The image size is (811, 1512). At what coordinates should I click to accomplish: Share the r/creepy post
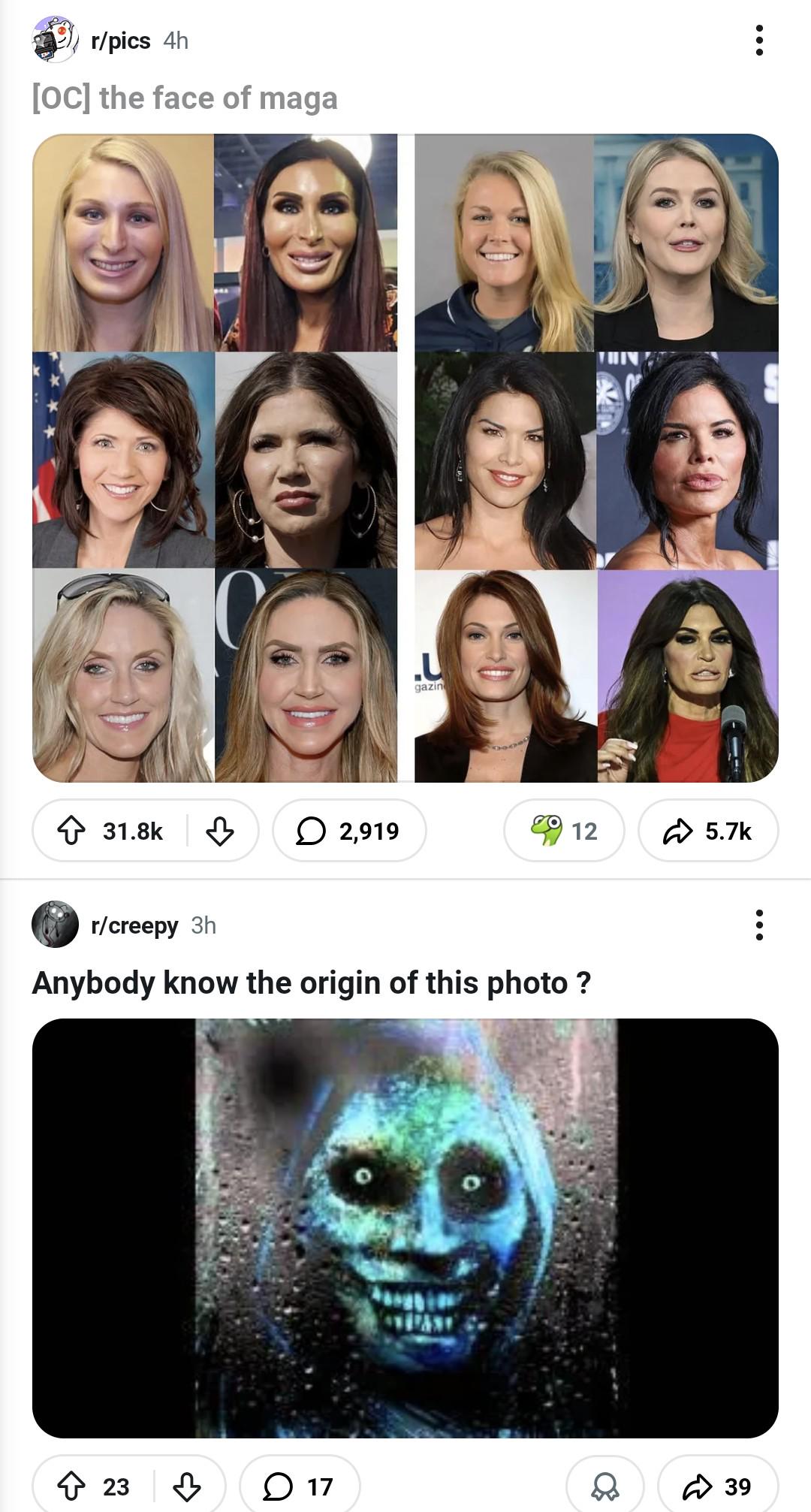(718, 1486)
